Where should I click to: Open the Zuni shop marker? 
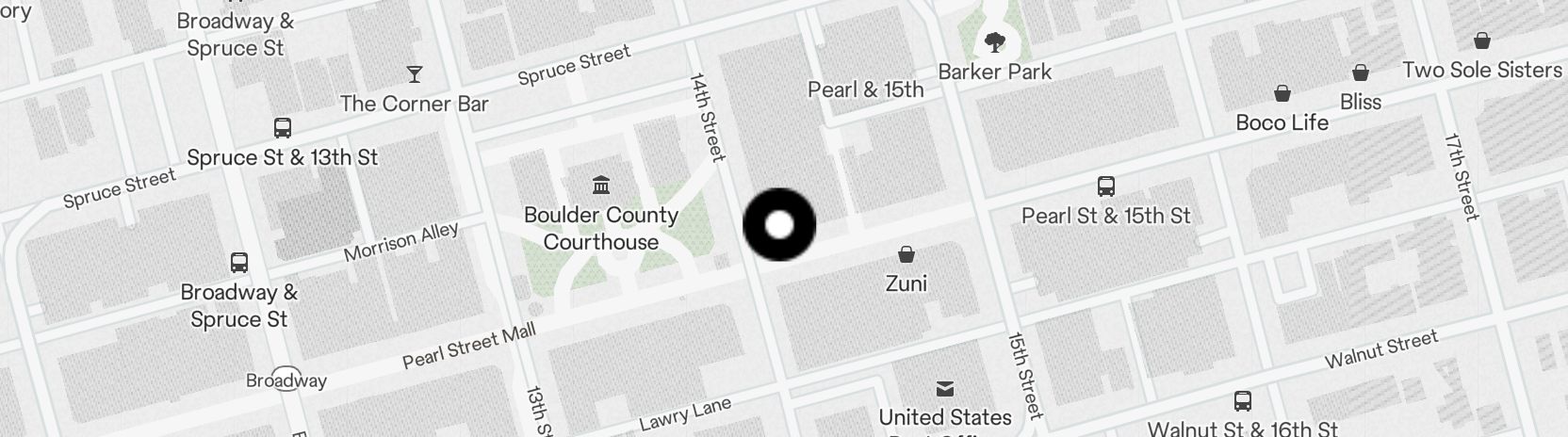pyautogui.click(x=906, y=255)
